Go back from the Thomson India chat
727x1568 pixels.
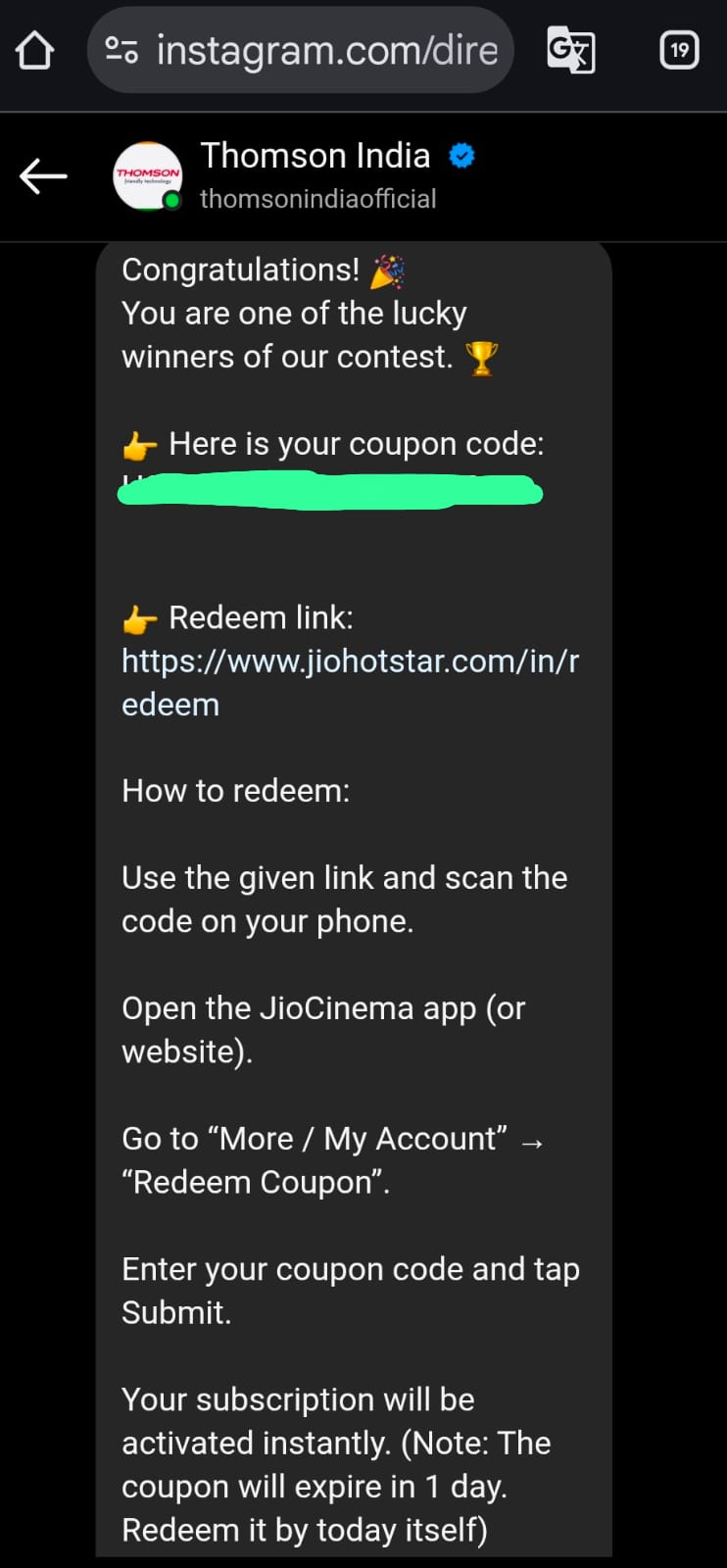[43, 176]
